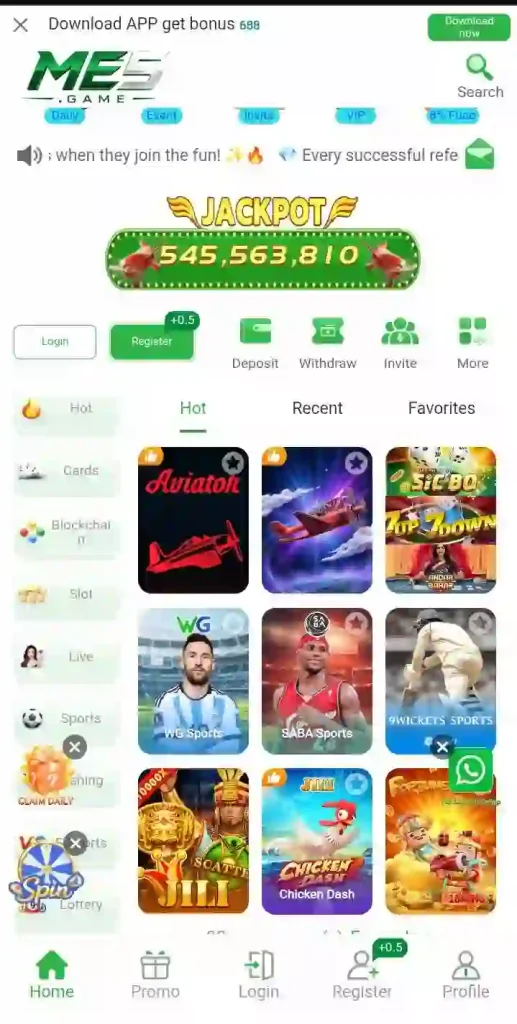Open the Invite shortcut

400,344
